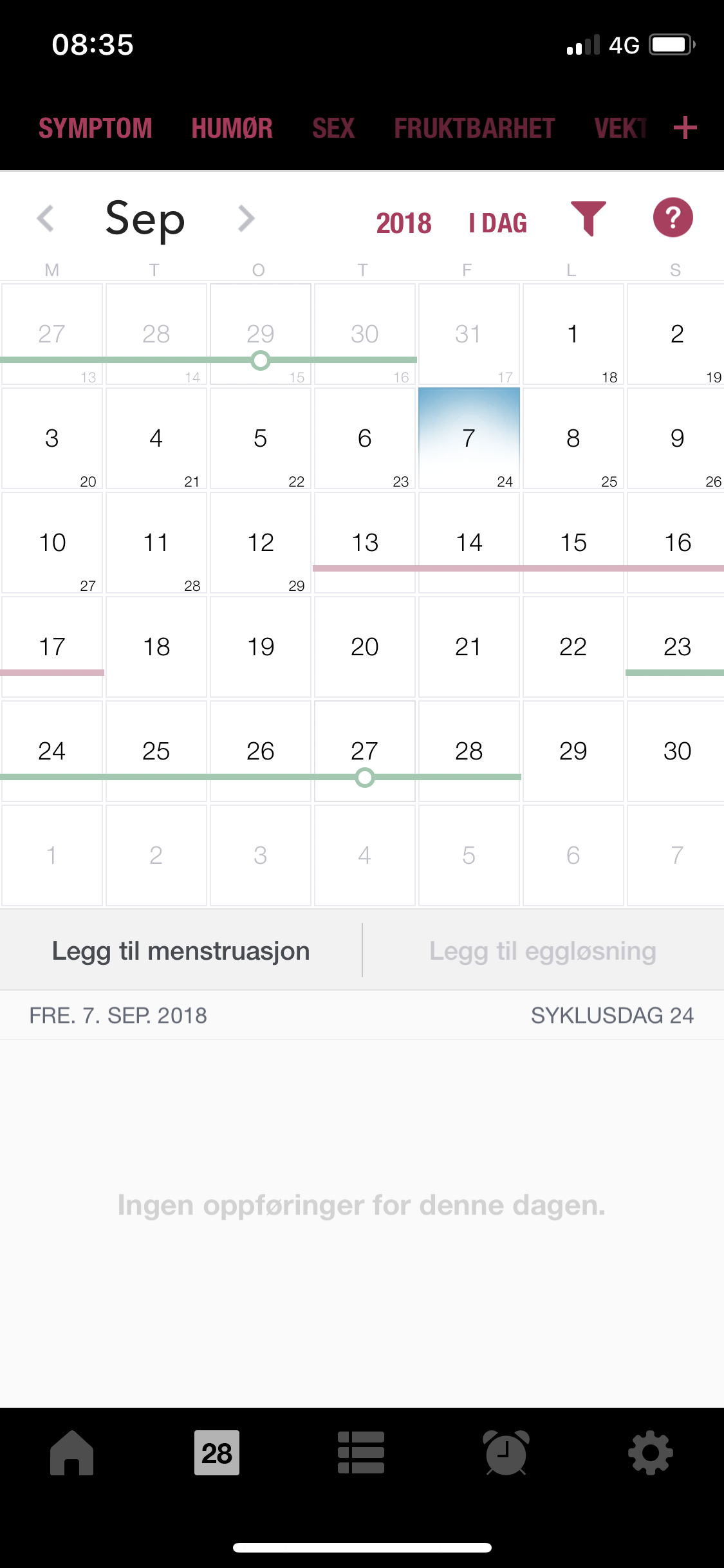Go to the previous month
Screen dimensions: 724x1568
click(46, 218)
